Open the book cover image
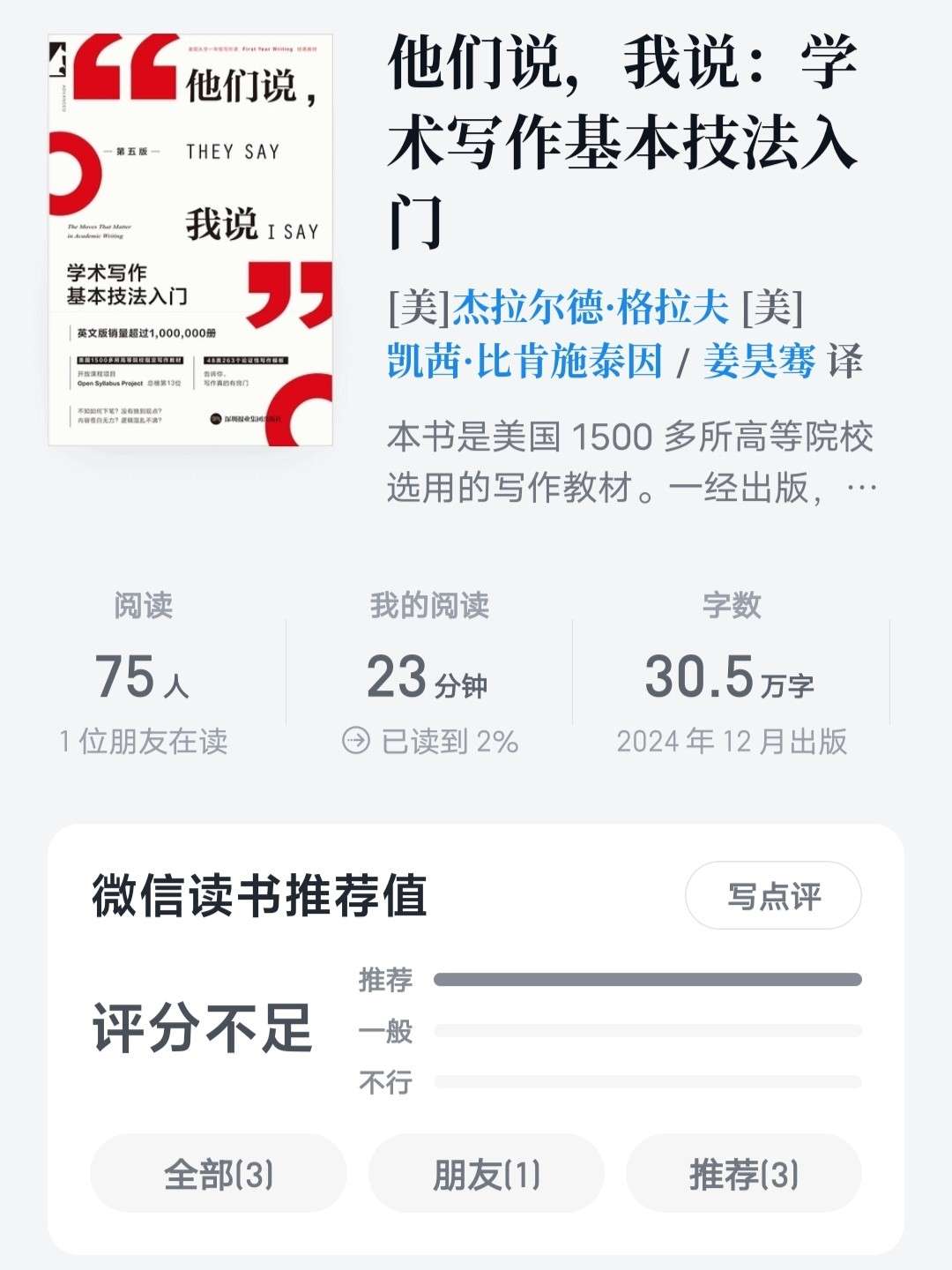Image resolution: width=952 pixels, height=1270 pixels. [190, 240]
